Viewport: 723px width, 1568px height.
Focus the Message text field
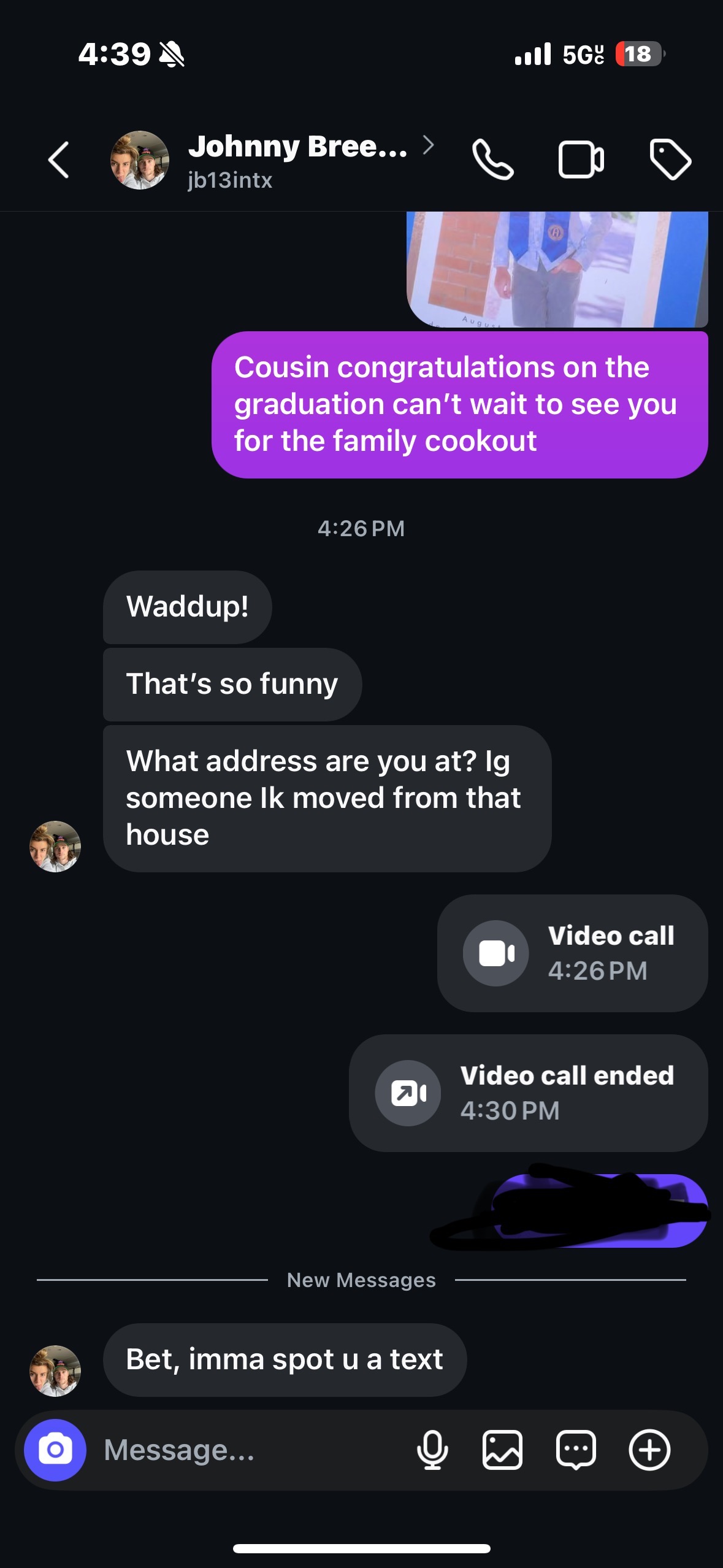click(x=245, y=1450)
